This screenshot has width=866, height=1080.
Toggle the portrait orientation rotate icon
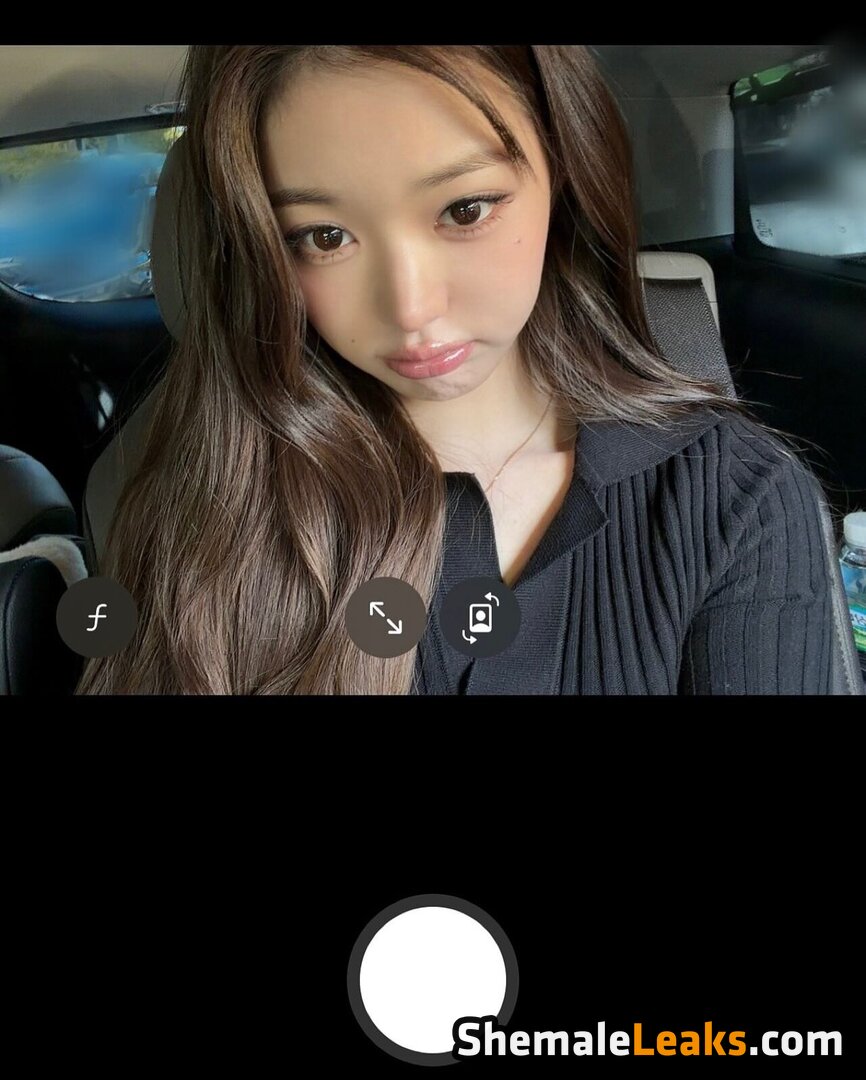point(480,618)
